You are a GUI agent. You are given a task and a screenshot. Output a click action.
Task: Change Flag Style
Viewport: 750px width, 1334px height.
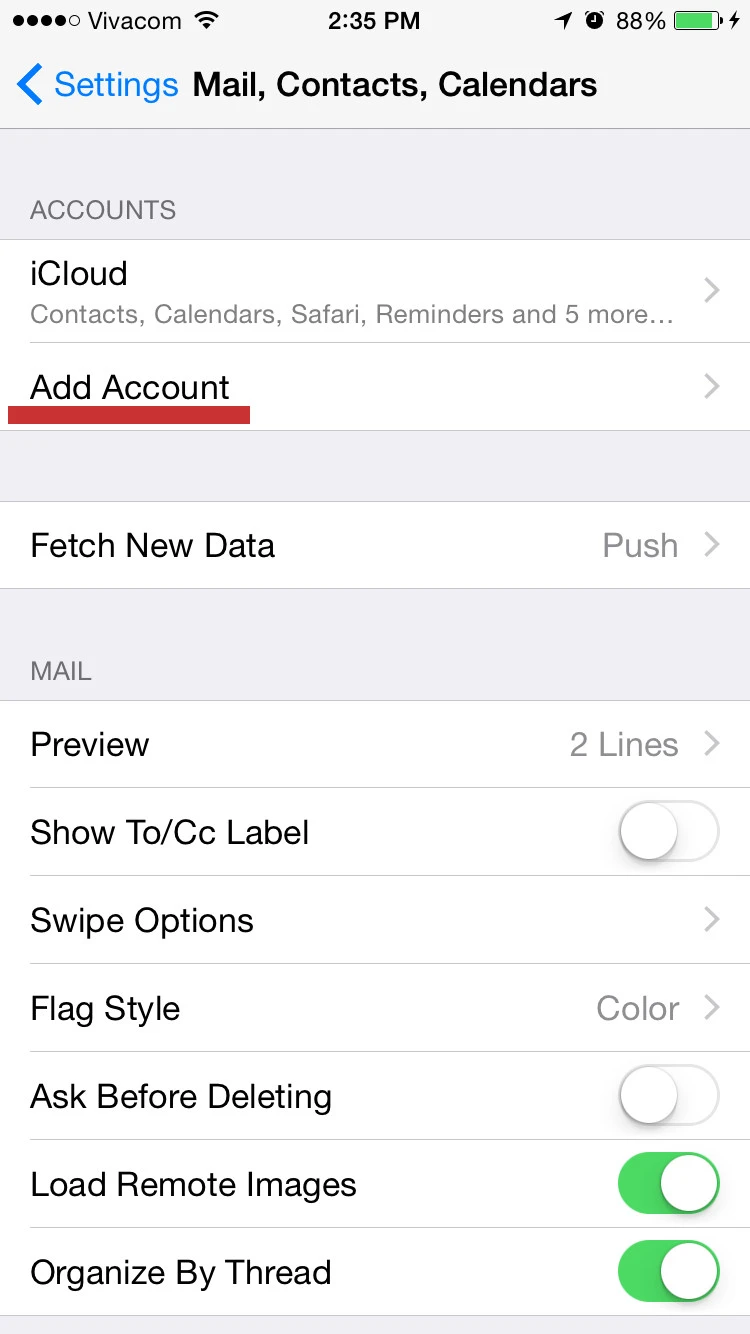(x=375, y=1008)
